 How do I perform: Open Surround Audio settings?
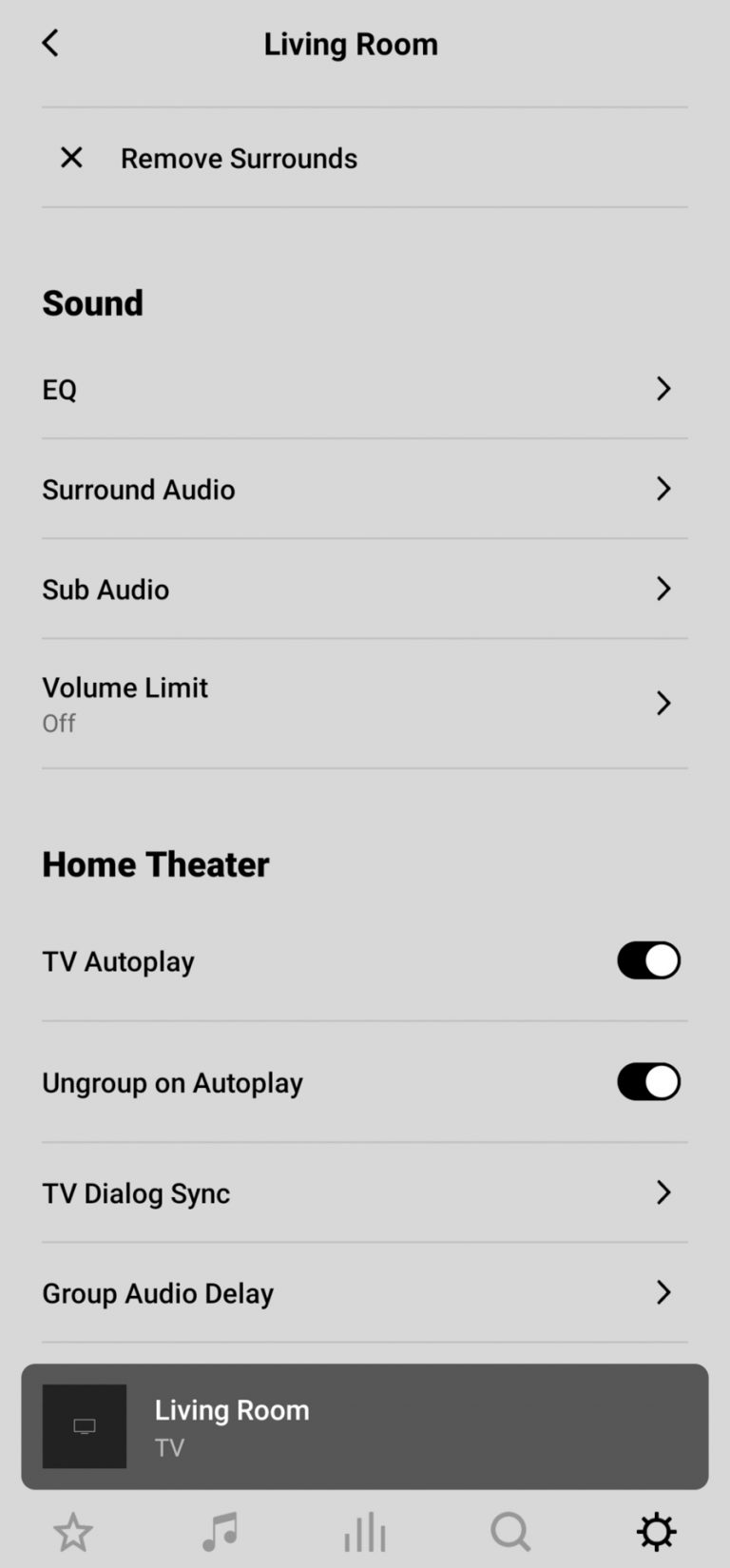(x=364, y=489)
